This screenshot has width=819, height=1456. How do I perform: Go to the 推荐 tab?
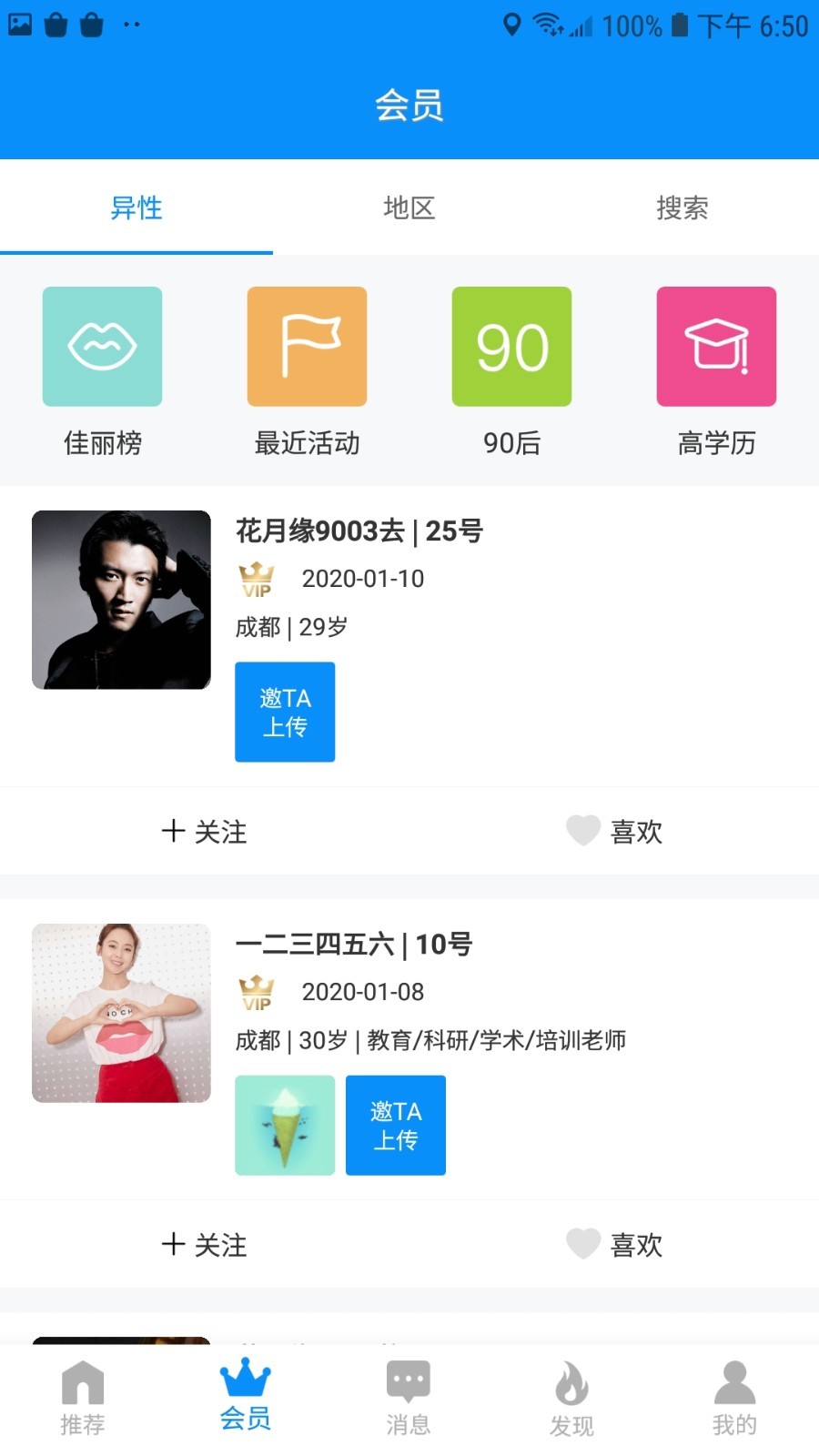tap(83, 1398)
